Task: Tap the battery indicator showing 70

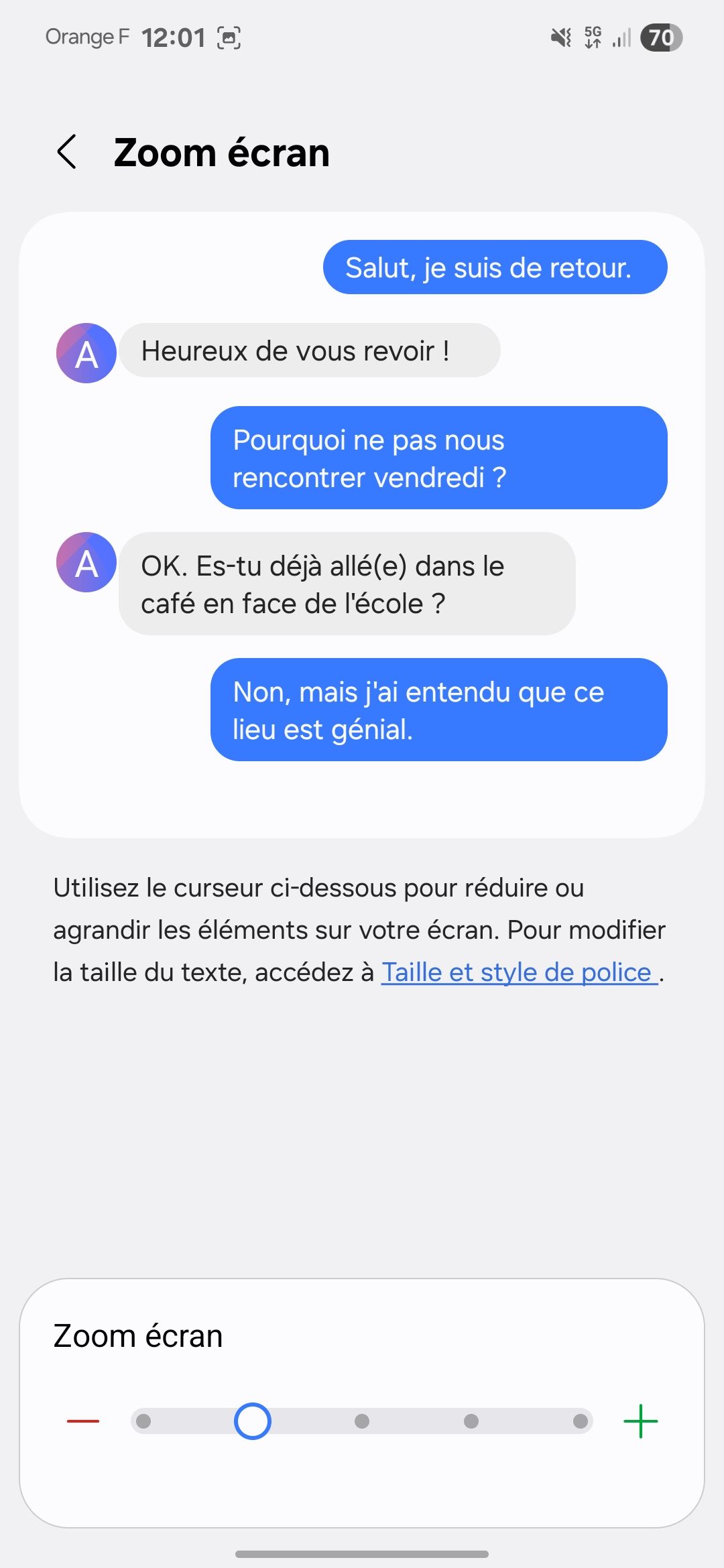Action: tap(660, 38)
